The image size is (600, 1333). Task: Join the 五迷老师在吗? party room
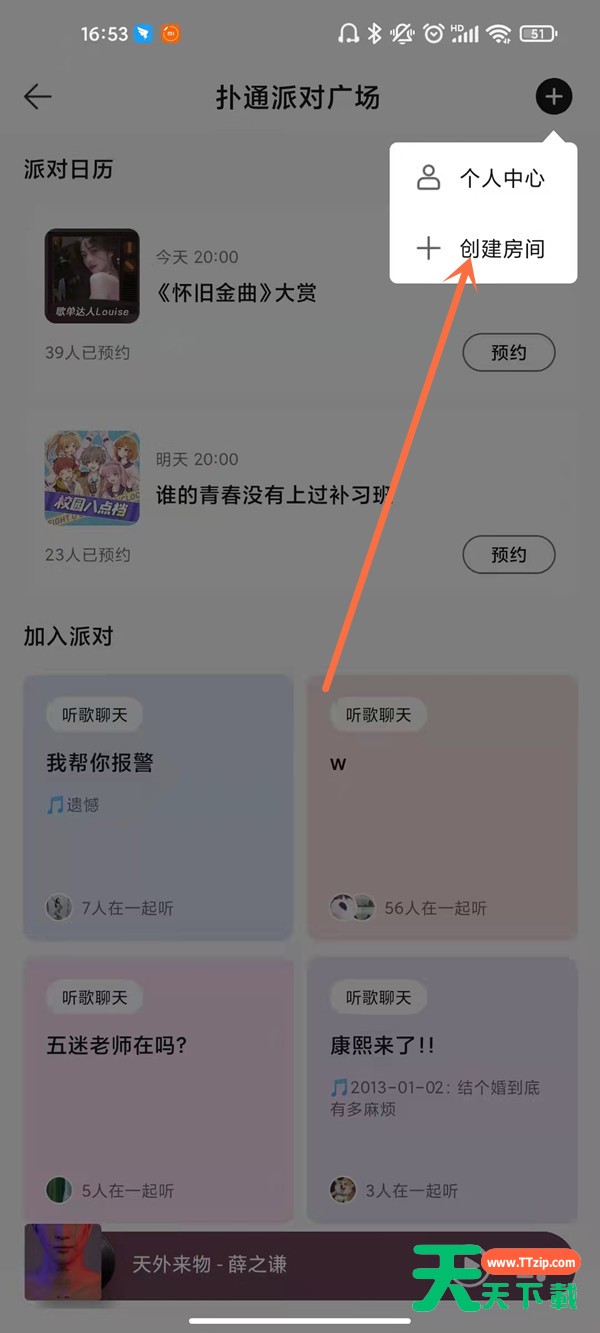(x=158, y=1090)
